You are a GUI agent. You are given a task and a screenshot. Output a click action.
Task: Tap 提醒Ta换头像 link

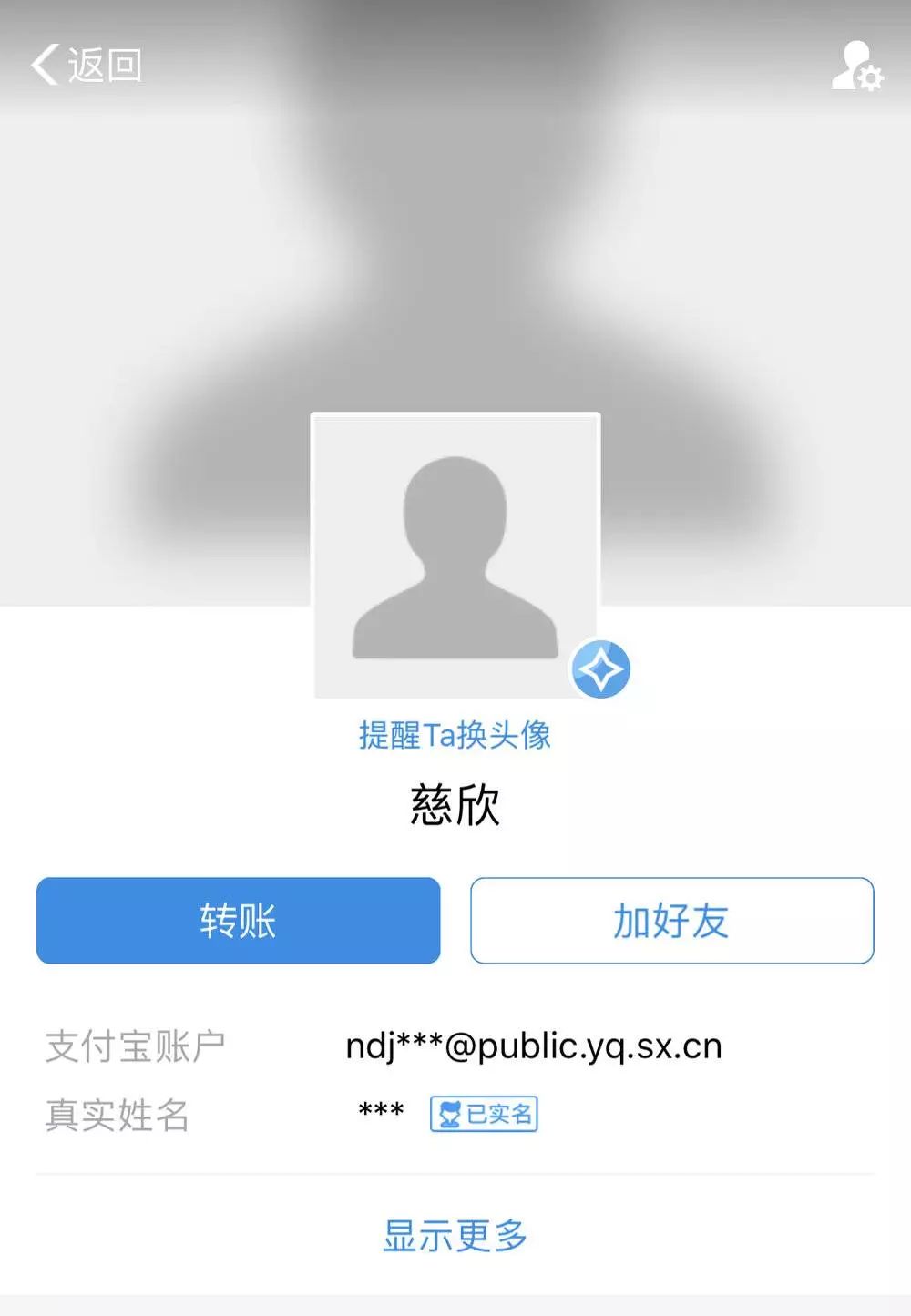[455, 735]
